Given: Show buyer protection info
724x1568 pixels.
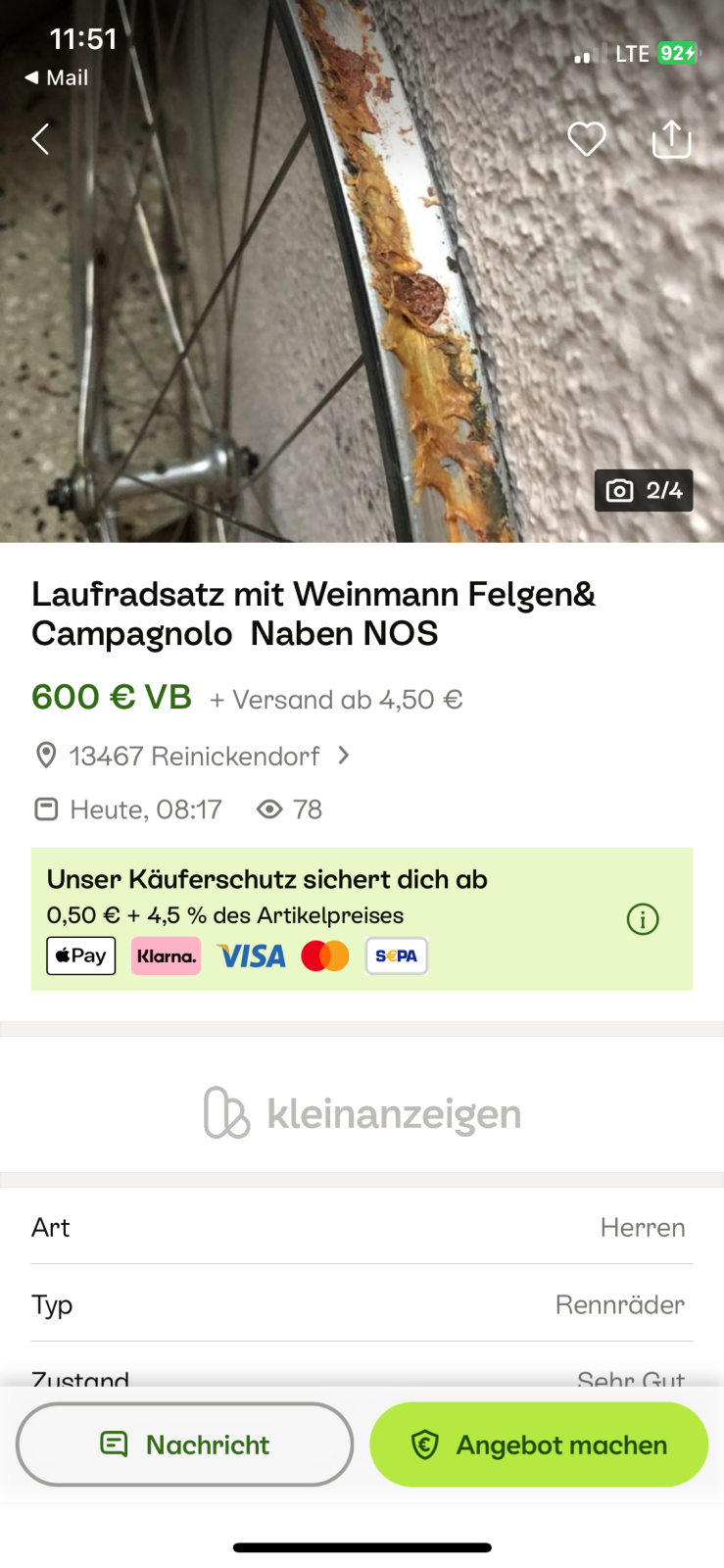Looking at the screenshot, I should point(643,919).
